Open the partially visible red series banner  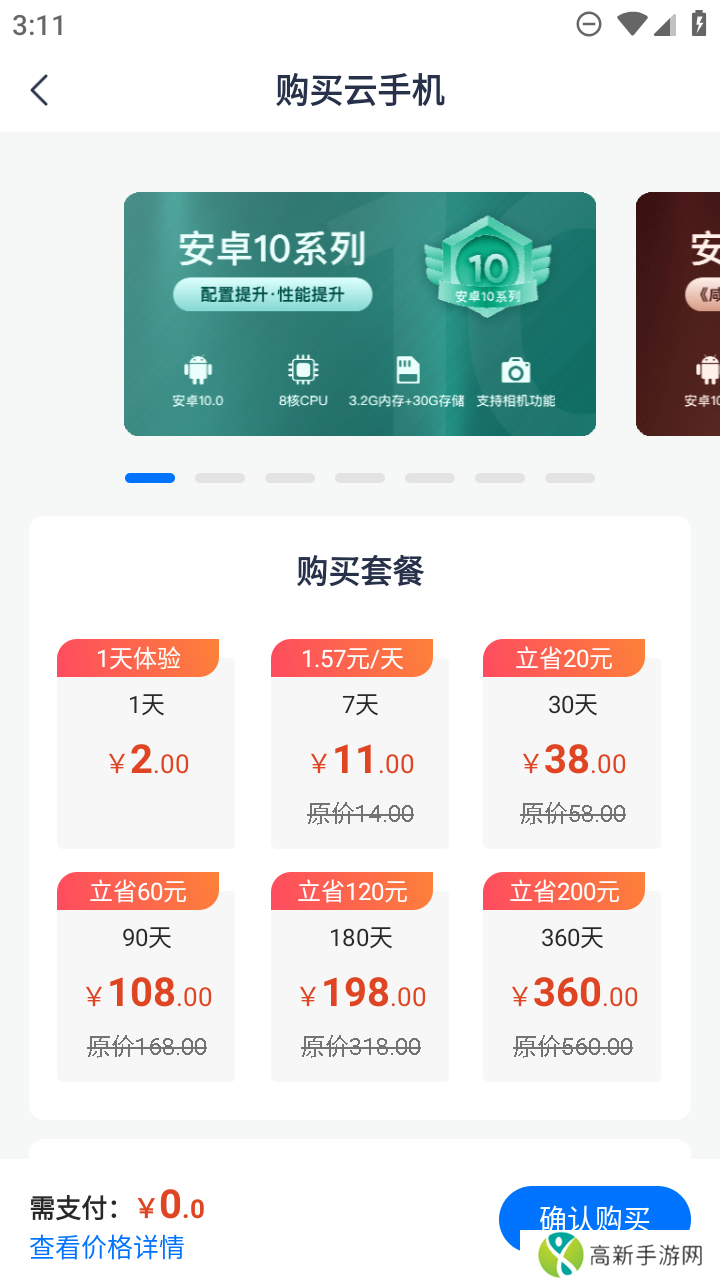(x=680, y=314)
